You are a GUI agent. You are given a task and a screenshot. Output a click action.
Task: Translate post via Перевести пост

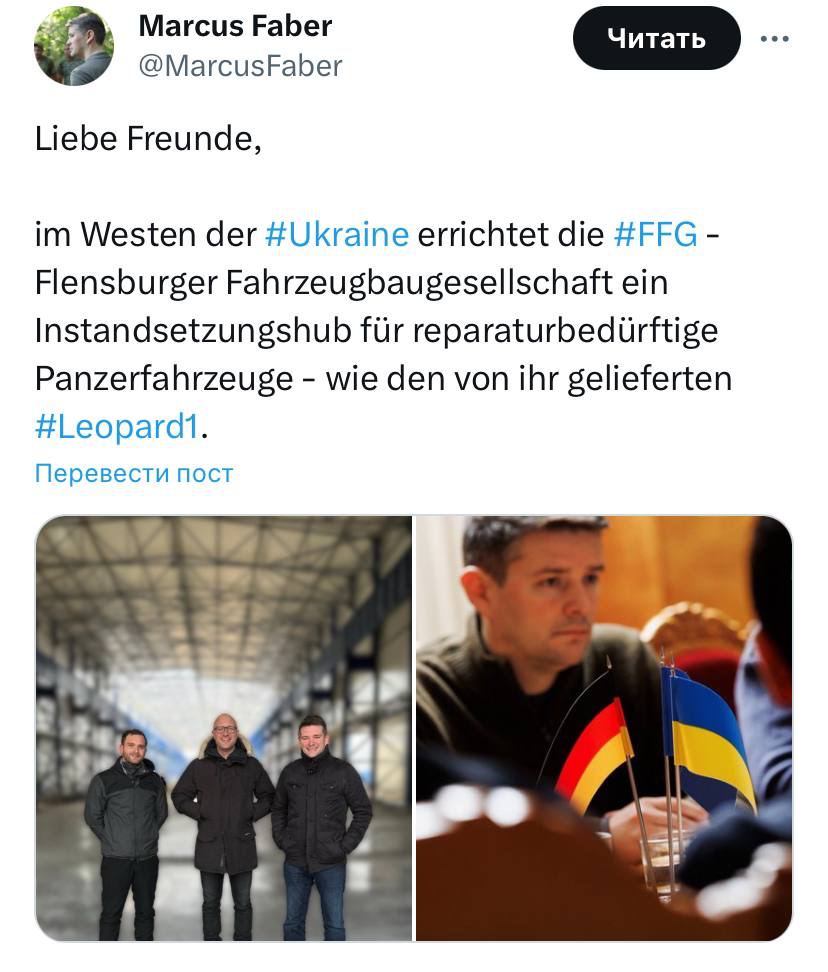(x=133, y=473)
